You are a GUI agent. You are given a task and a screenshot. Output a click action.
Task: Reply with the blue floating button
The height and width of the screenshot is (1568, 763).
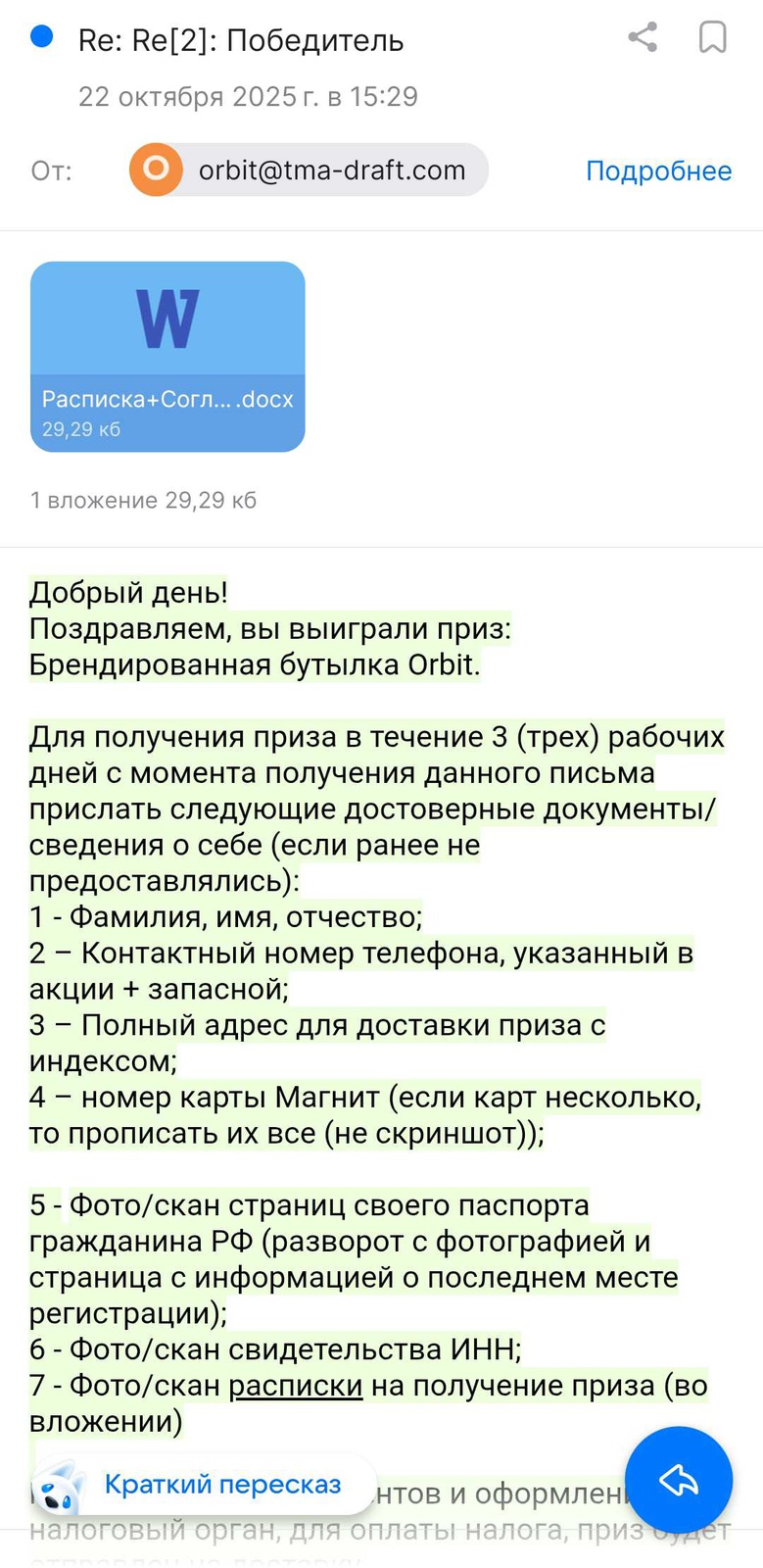pyautogui.click(x=679, y=1480)
